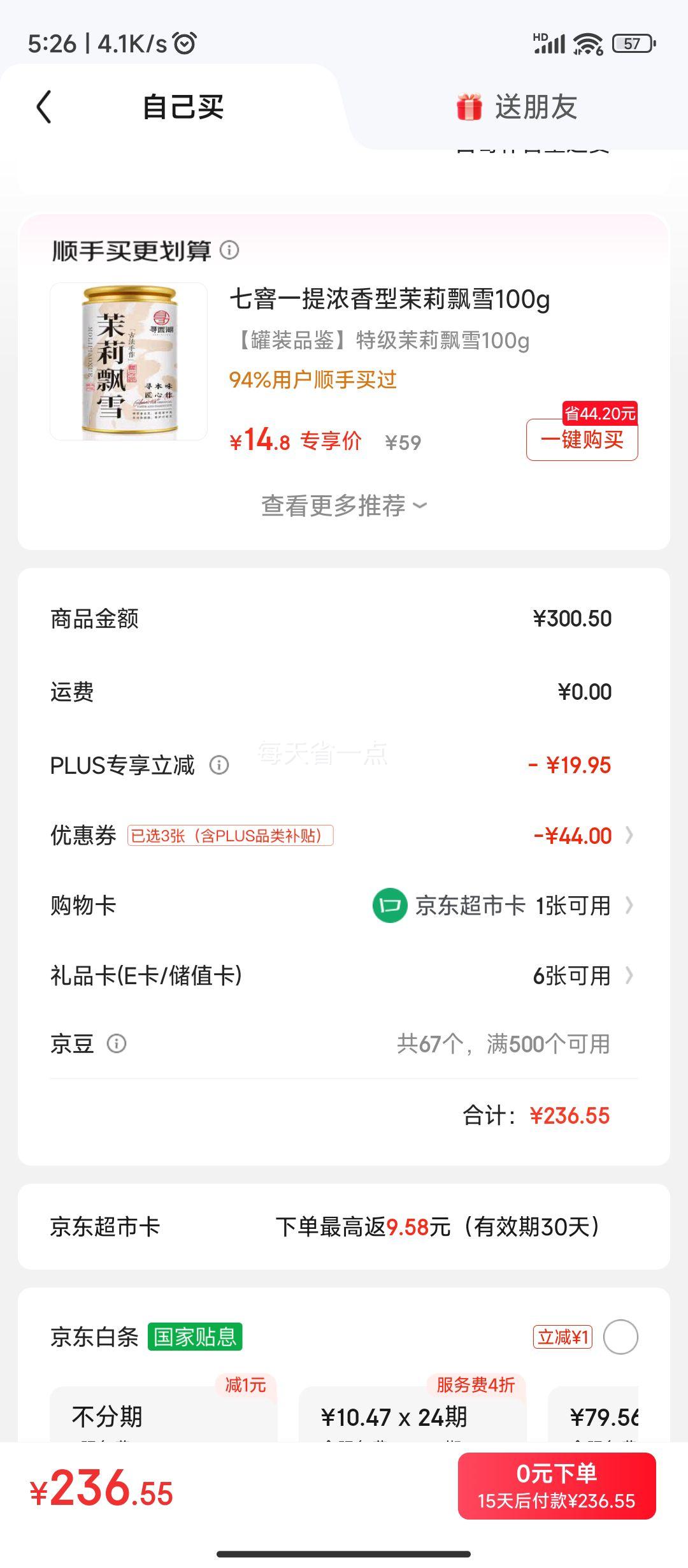Show PLUS专享立减 info
688x1568 pixels.
219,765
